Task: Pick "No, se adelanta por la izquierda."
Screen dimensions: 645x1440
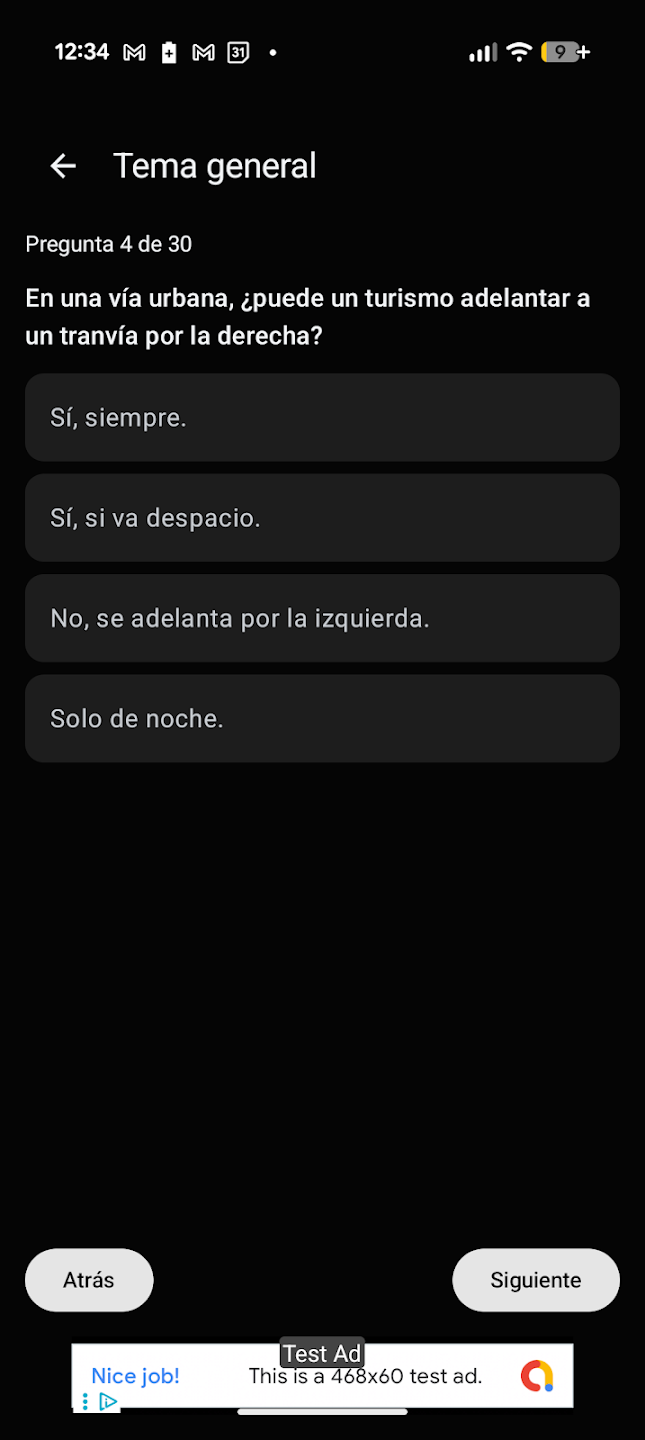Action: [322, 618]
